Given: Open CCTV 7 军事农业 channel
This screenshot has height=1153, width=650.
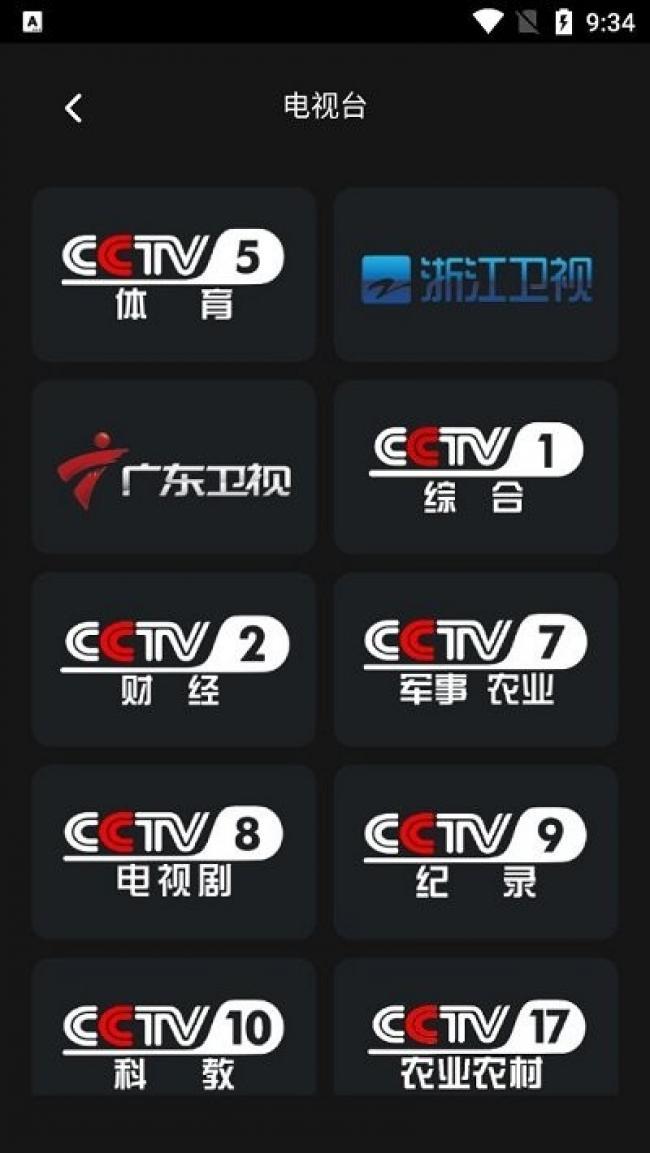Looking at the screenshot, I should pyautogui.click(x=476, y=660).
